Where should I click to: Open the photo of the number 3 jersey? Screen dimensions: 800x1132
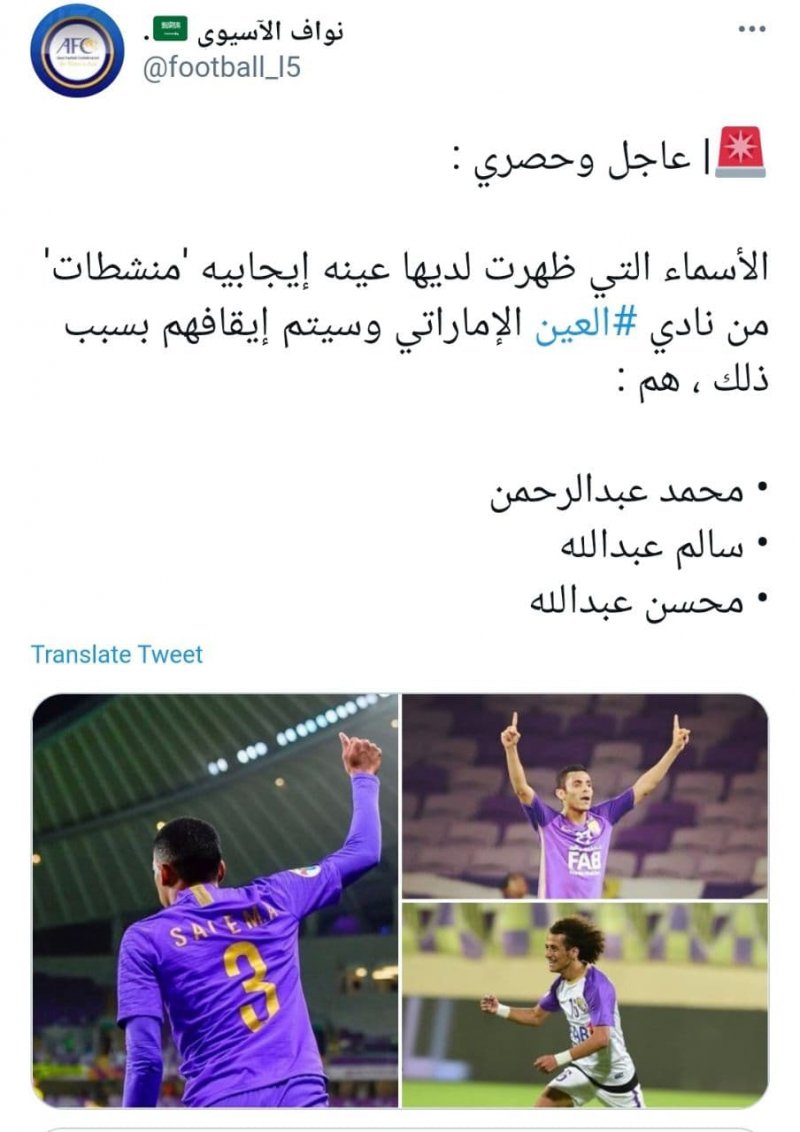click(215, 900)
